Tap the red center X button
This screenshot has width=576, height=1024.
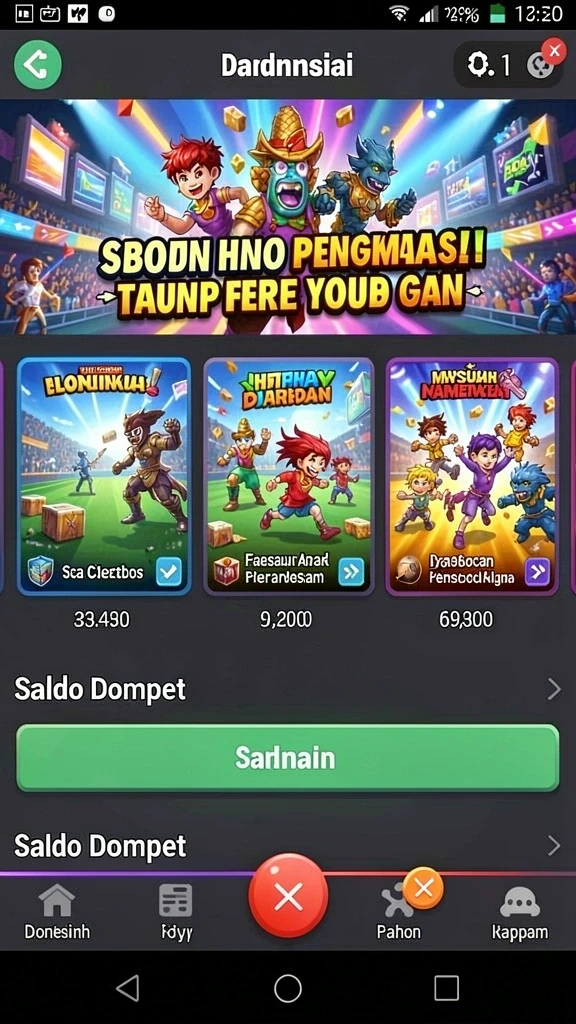pos(288,895)
